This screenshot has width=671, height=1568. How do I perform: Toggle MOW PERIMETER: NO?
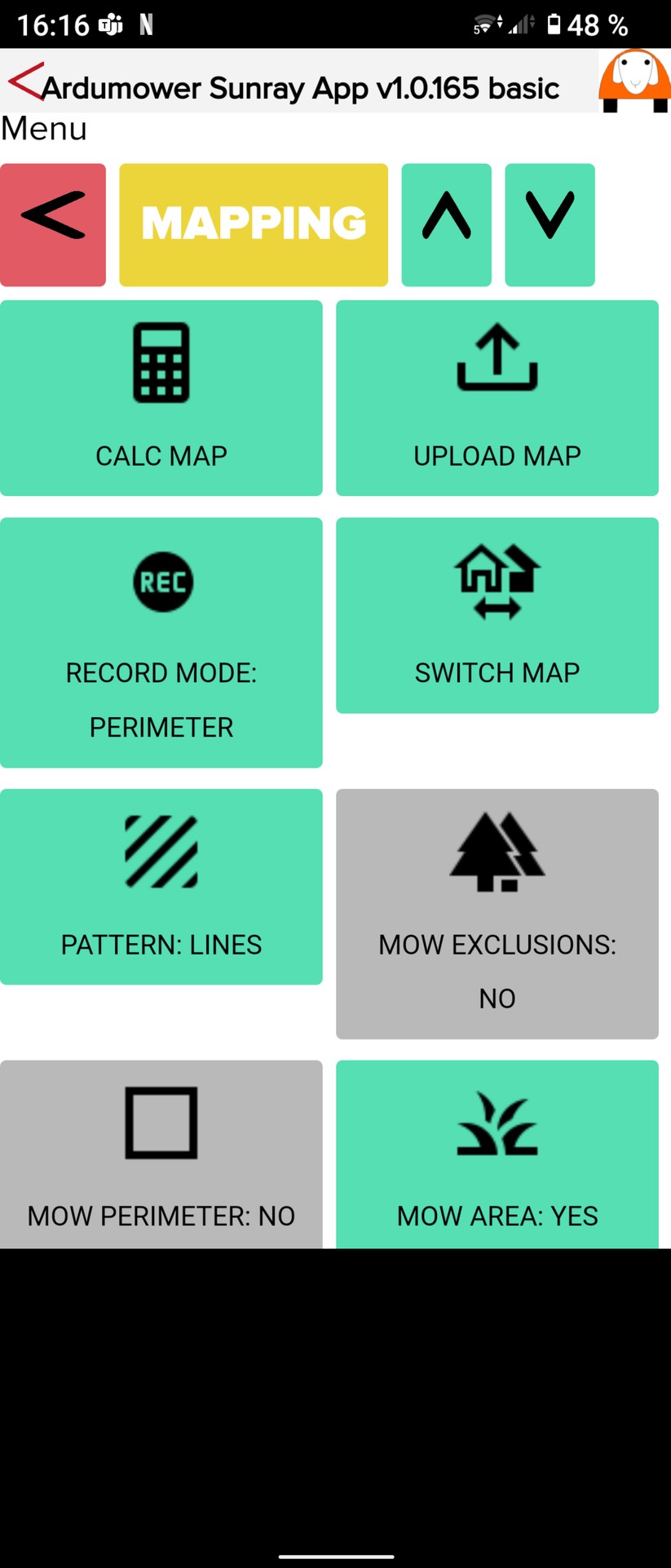click(x=161, y=1154)
